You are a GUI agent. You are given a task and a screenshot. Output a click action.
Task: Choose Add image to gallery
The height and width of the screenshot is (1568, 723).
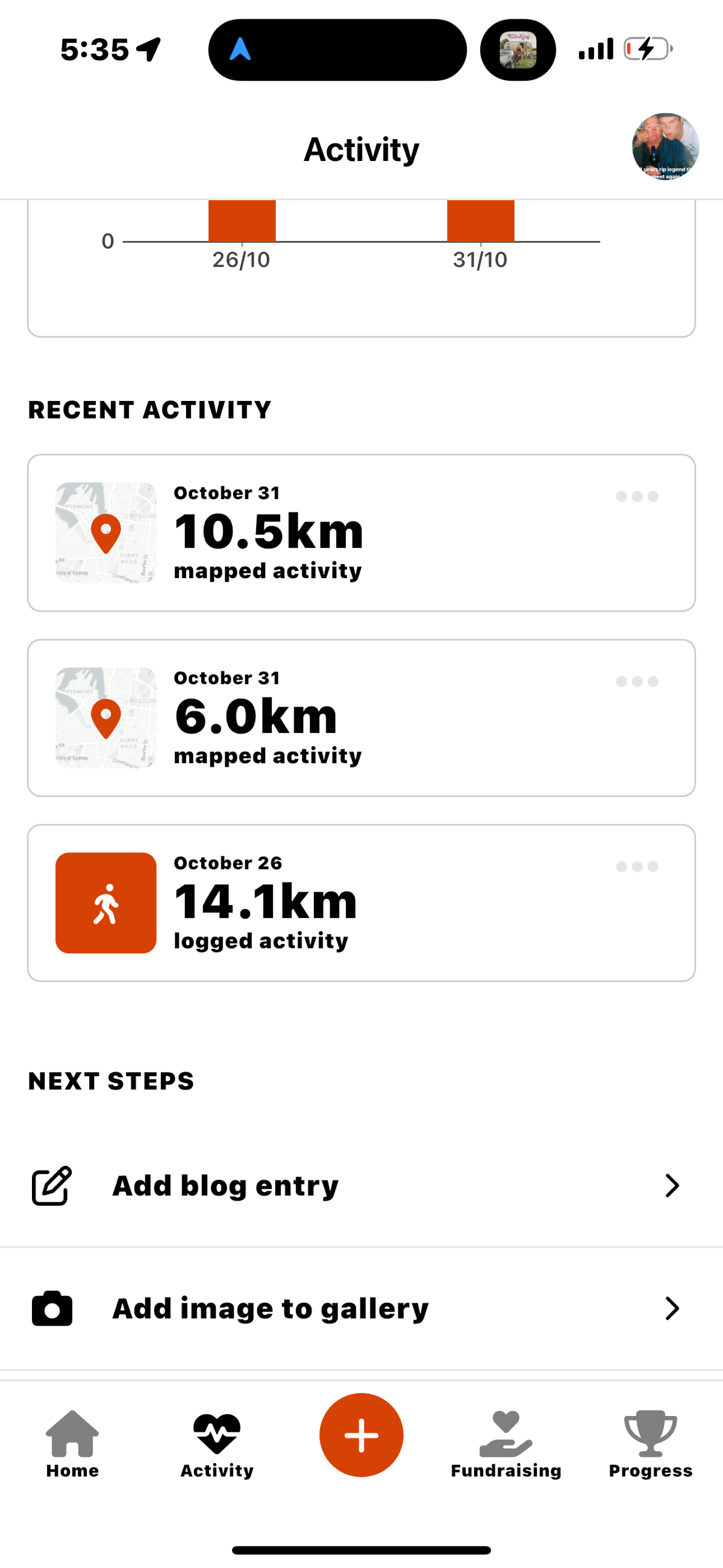(360, 1308)
